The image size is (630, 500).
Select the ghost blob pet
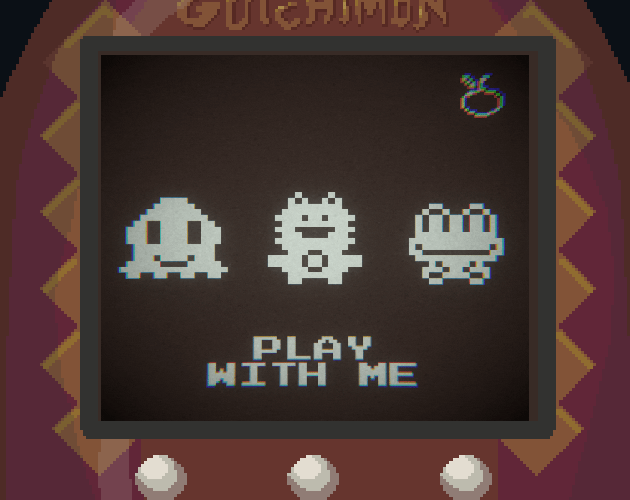coord(174,240)
